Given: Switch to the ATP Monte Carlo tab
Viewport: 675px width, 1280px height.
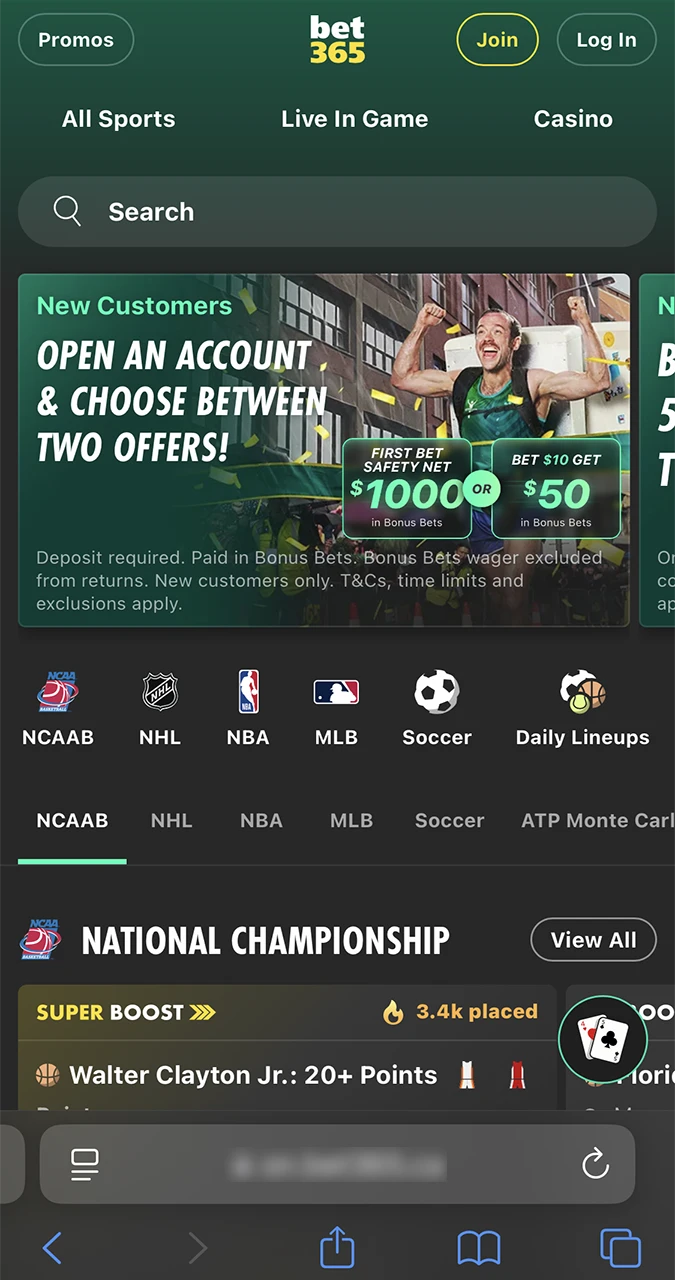Looking at the screenshot, I should click(597, 821).
